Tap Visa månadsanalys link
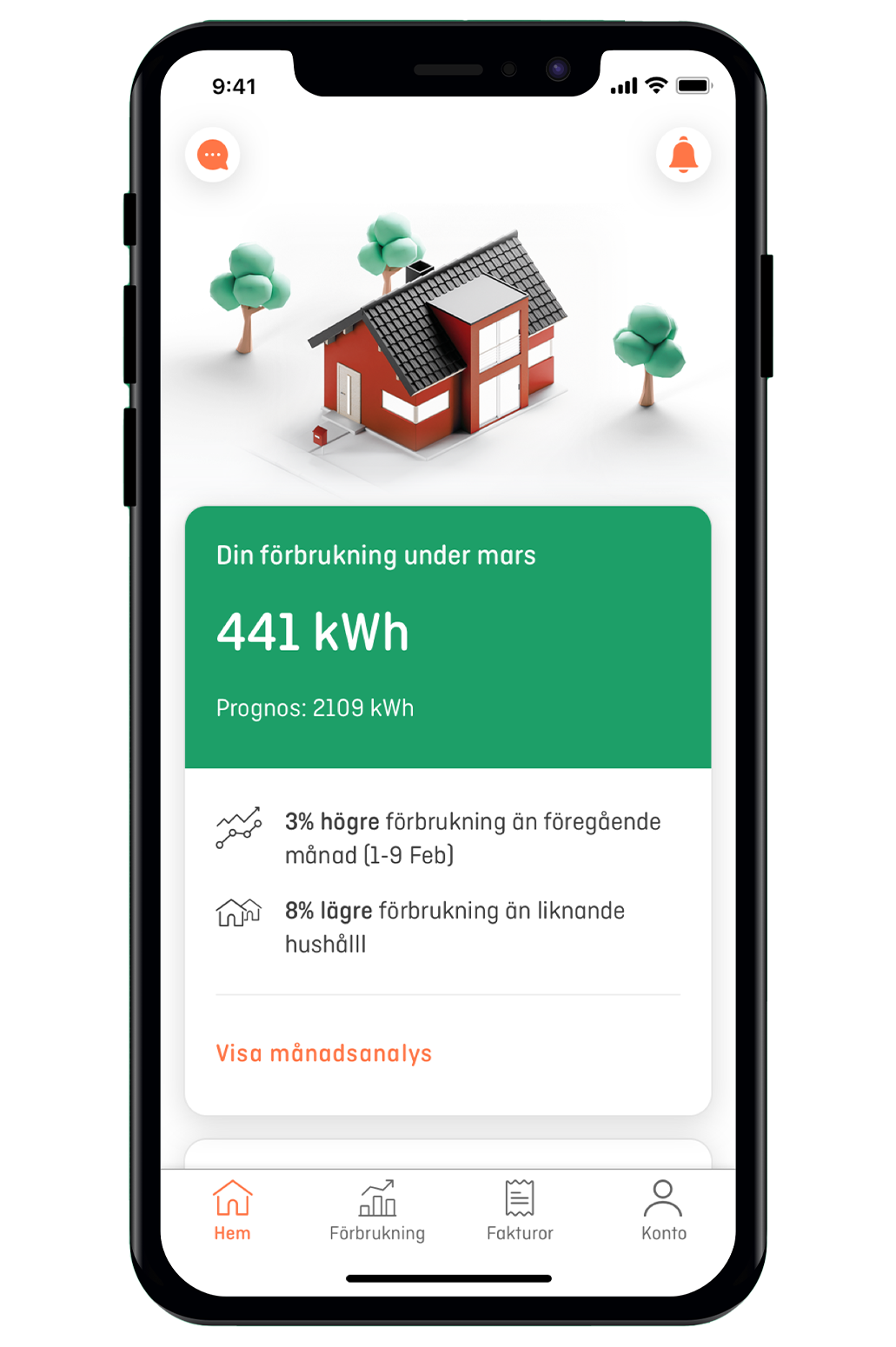 [x=323, y=1053]
